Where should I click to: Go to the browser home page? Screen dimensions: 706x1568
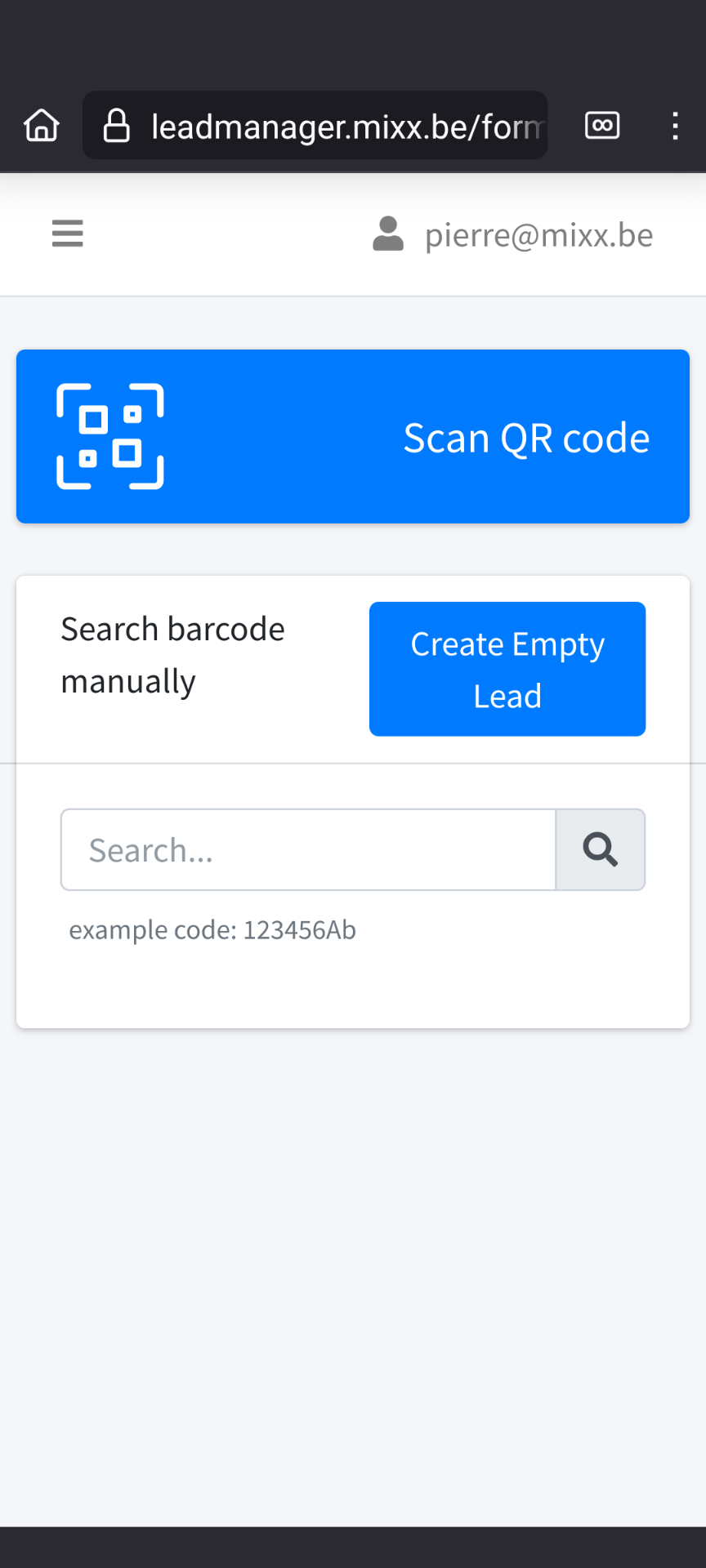[42, 126]
